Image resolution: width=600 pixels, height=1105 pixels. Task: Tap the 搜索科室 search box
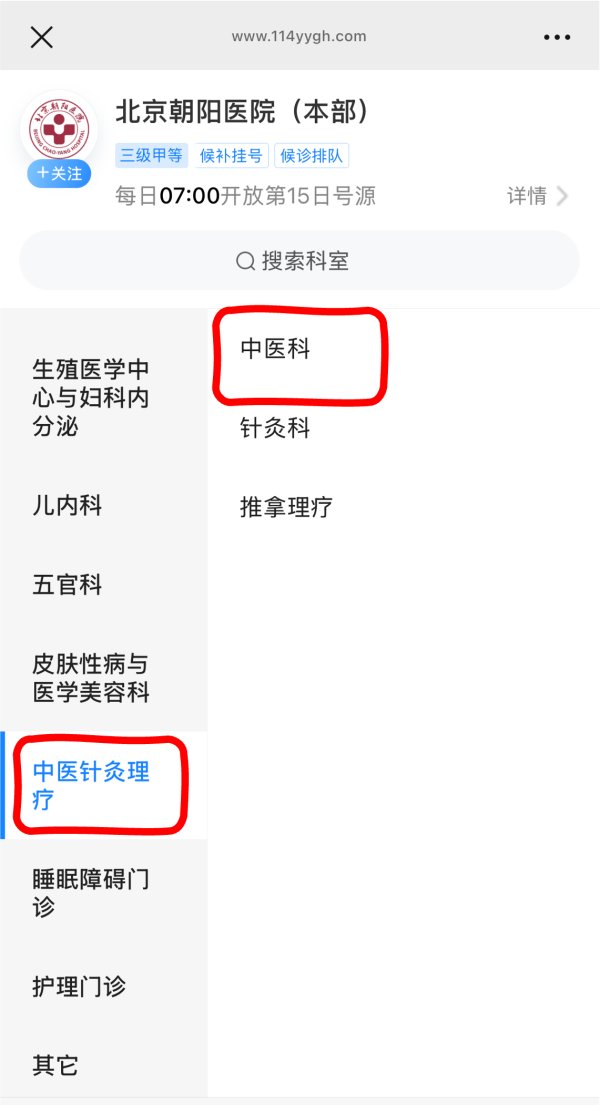300,261
